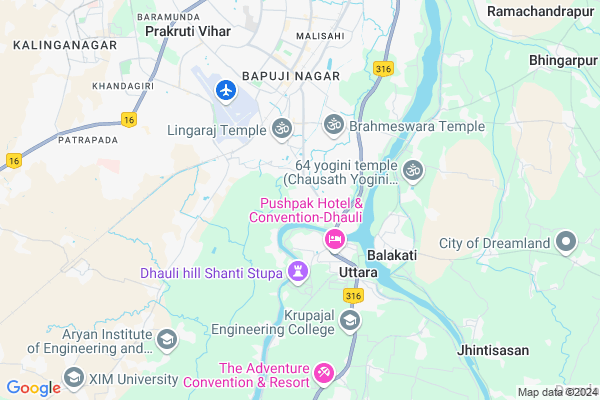Open the XIM University marker
This screenshot has width=600, height=400.
click(74, 377)
